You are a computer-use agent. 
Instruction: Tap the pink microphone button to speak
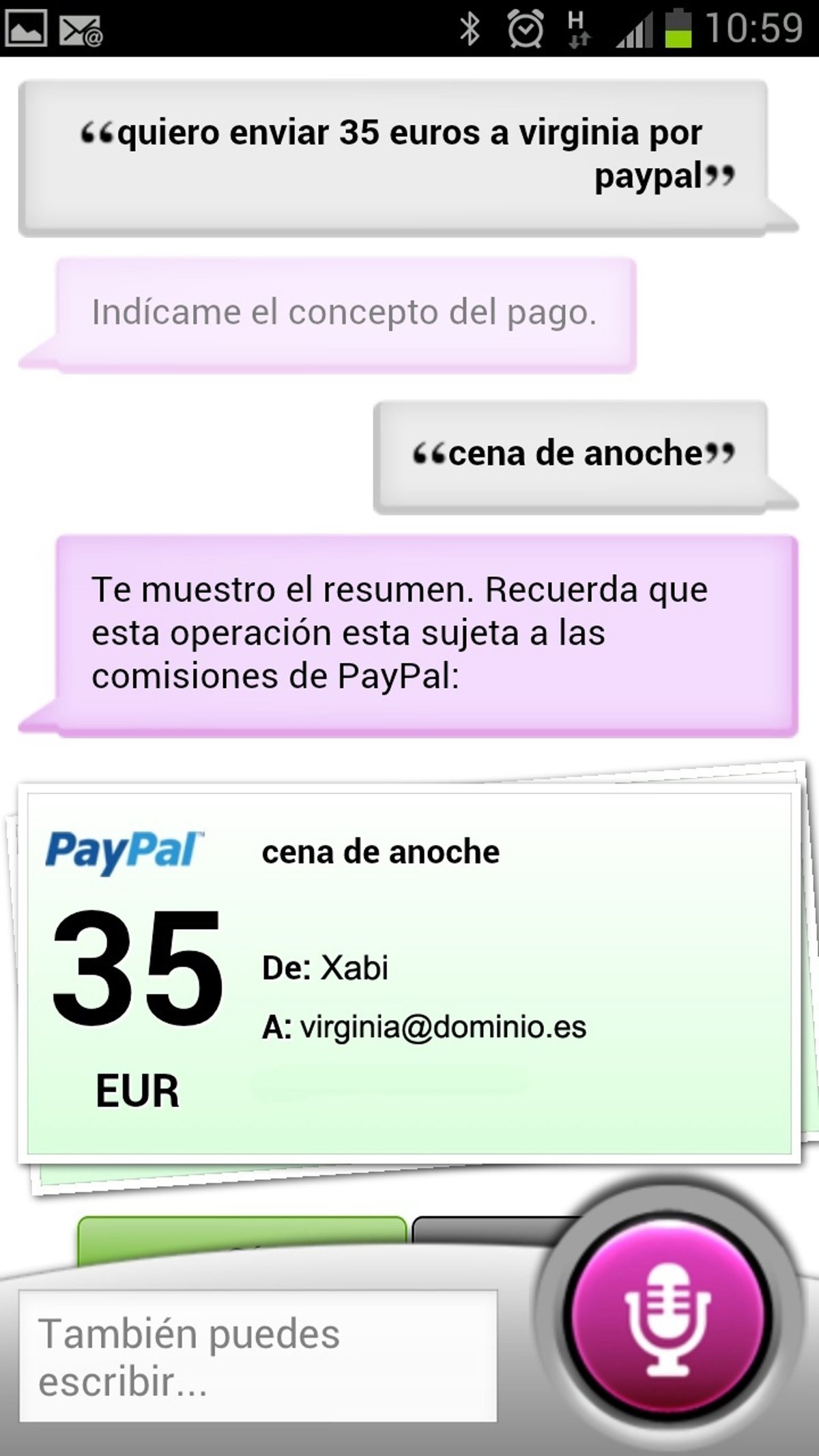pos(667,1315)
